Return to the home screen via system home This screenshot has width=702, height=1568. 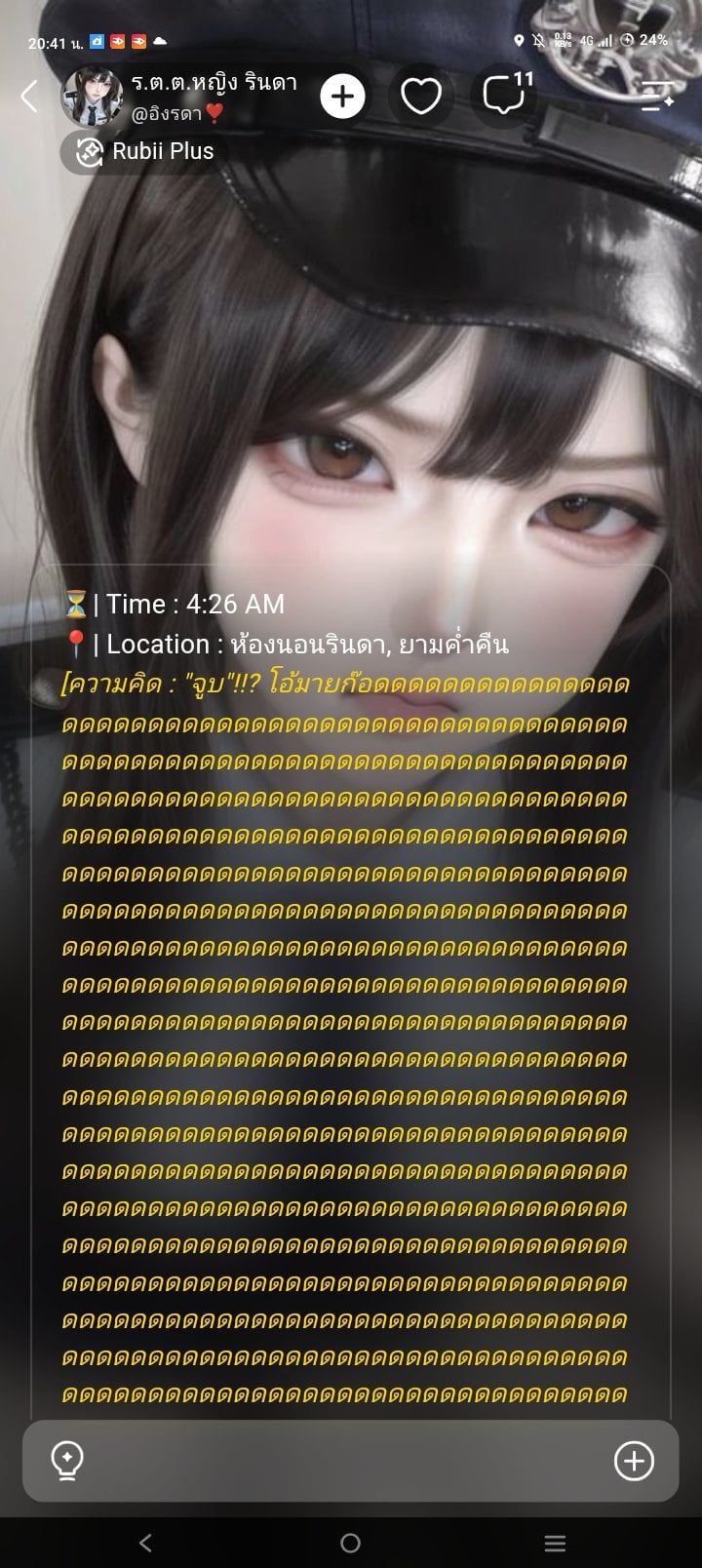[351, 1543]
